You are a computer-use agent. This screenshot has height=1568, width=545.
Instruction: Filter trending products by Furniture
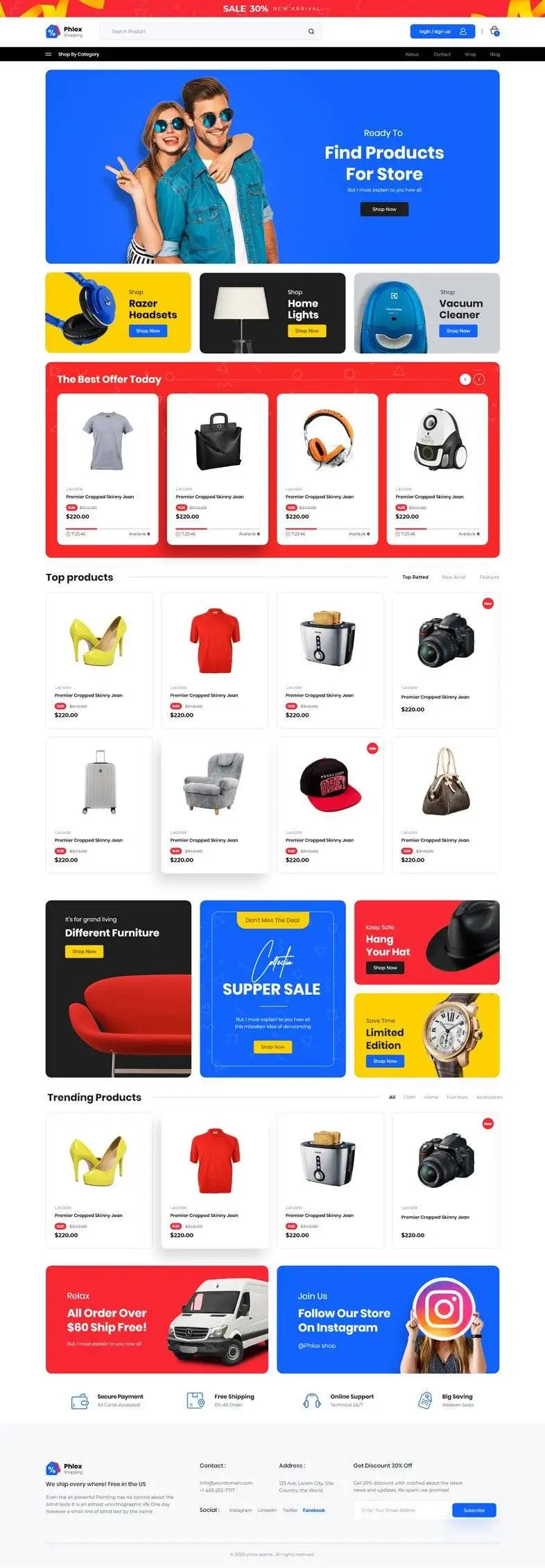point(457,1097)
